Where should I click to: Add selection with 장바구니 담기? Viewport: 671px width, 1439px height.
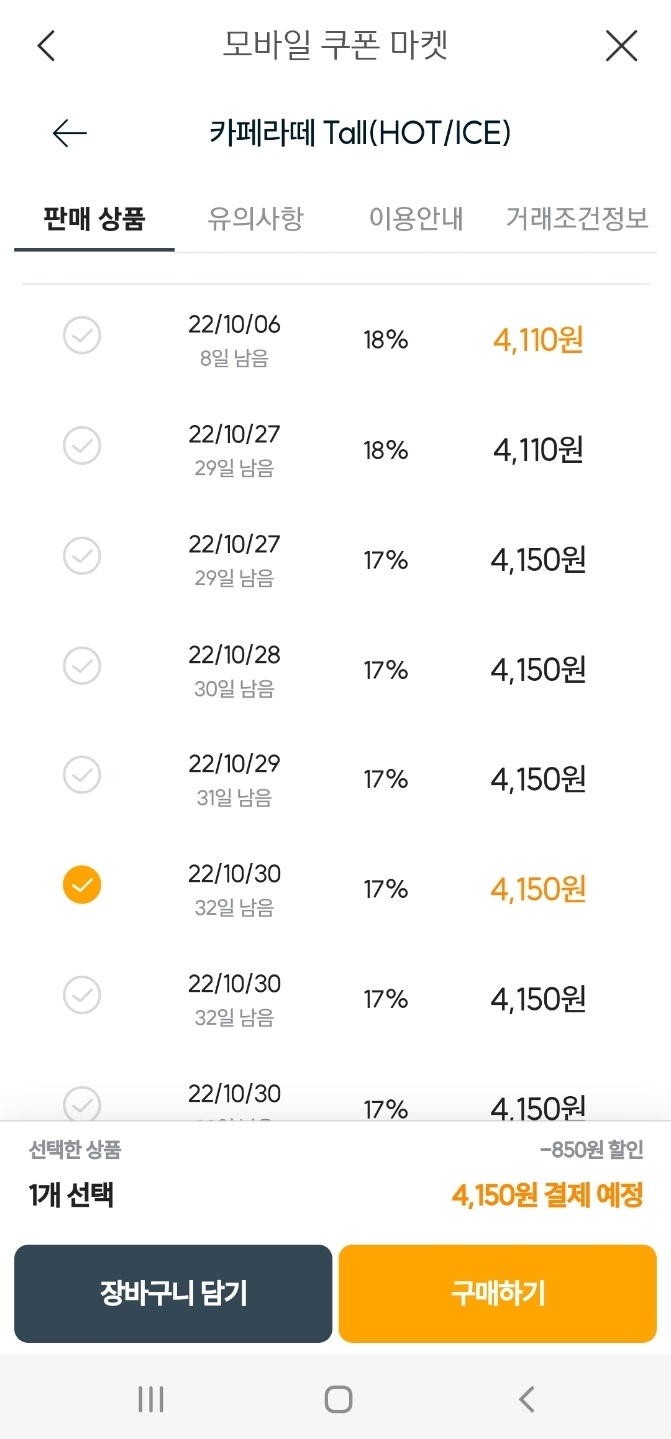pos(173,1293)
